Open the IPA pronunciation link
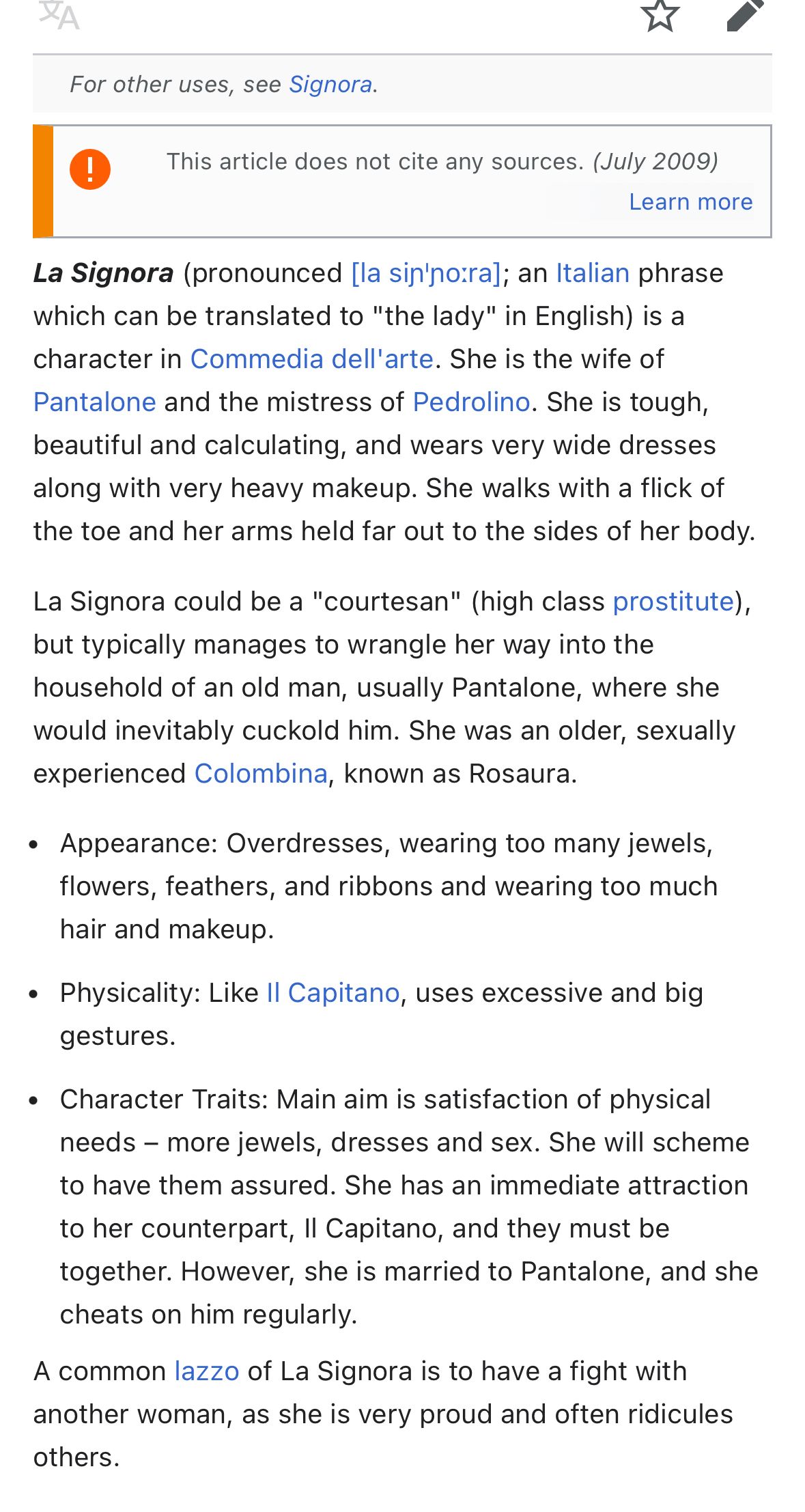Viewport: 805px width, 1512px height. [426, 273]
